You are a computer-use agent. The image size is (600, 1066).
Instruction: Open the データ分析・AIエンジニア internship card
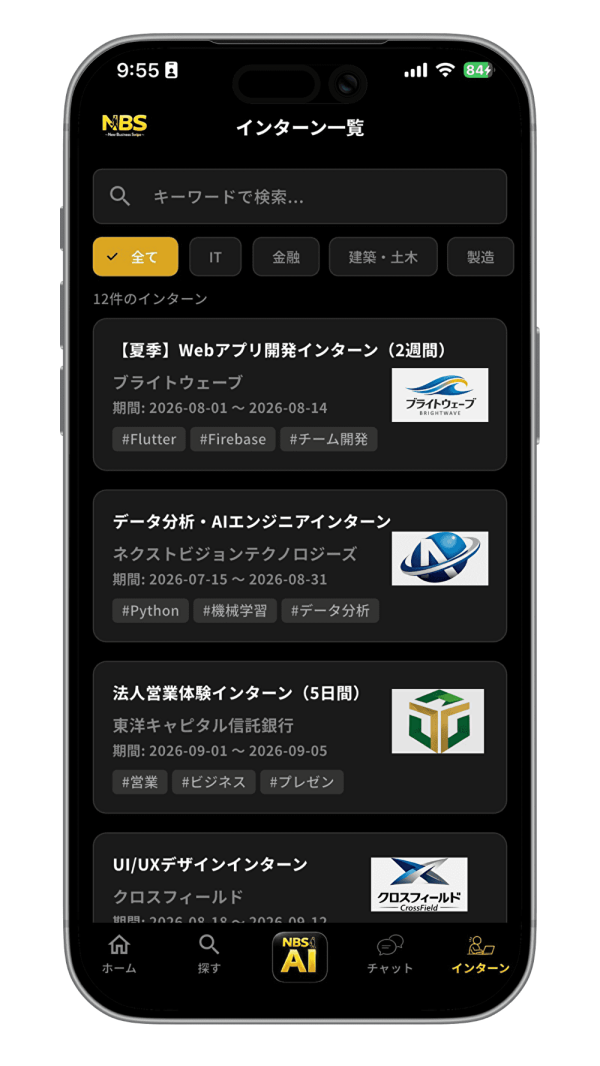coord(300,566)
